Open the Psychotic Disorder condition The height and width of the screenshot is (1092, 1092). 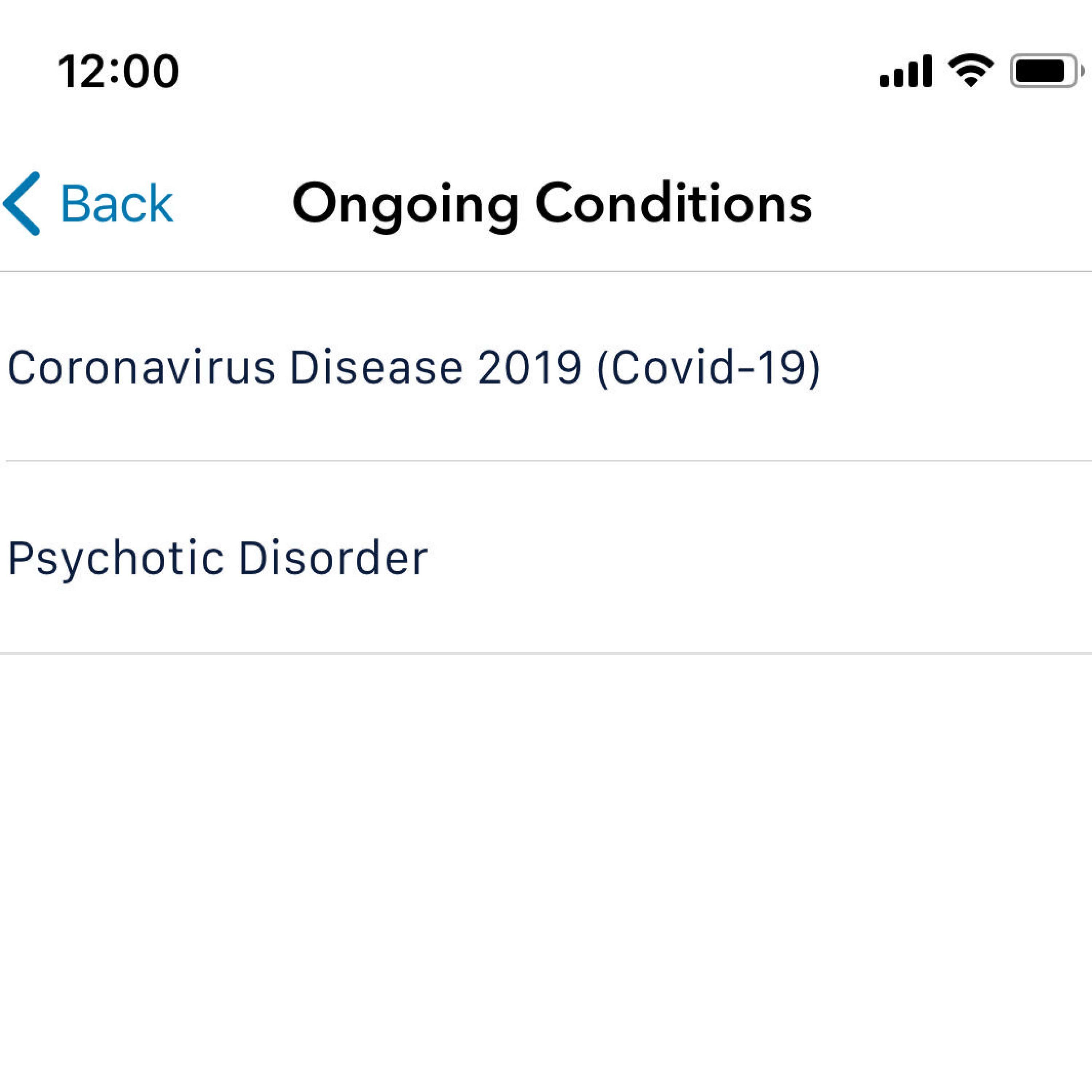tap(218, 558)
